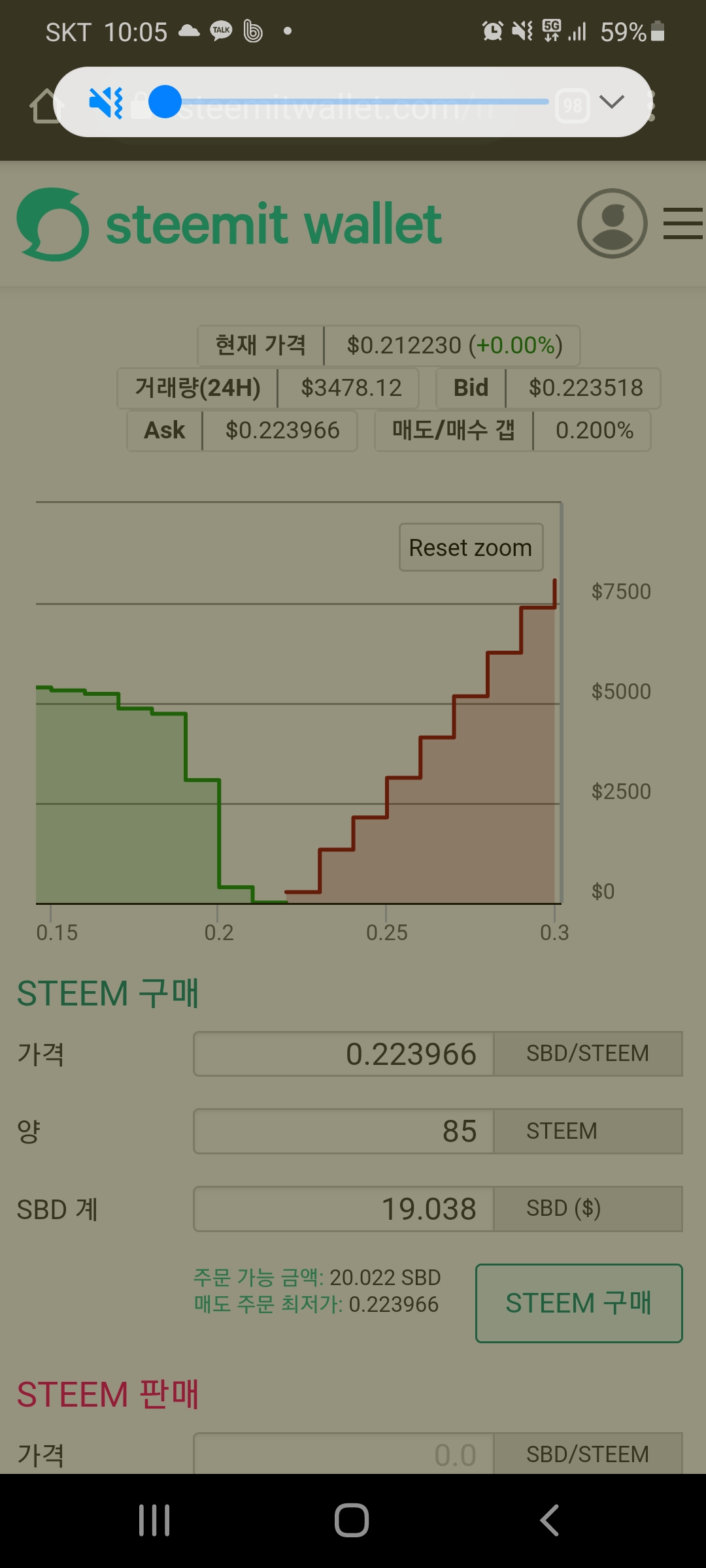Tap lowest ask price 0.223966
The height and width of the screenshot is (1568, 706).
pyautogui.click(x=394, y=1305)
